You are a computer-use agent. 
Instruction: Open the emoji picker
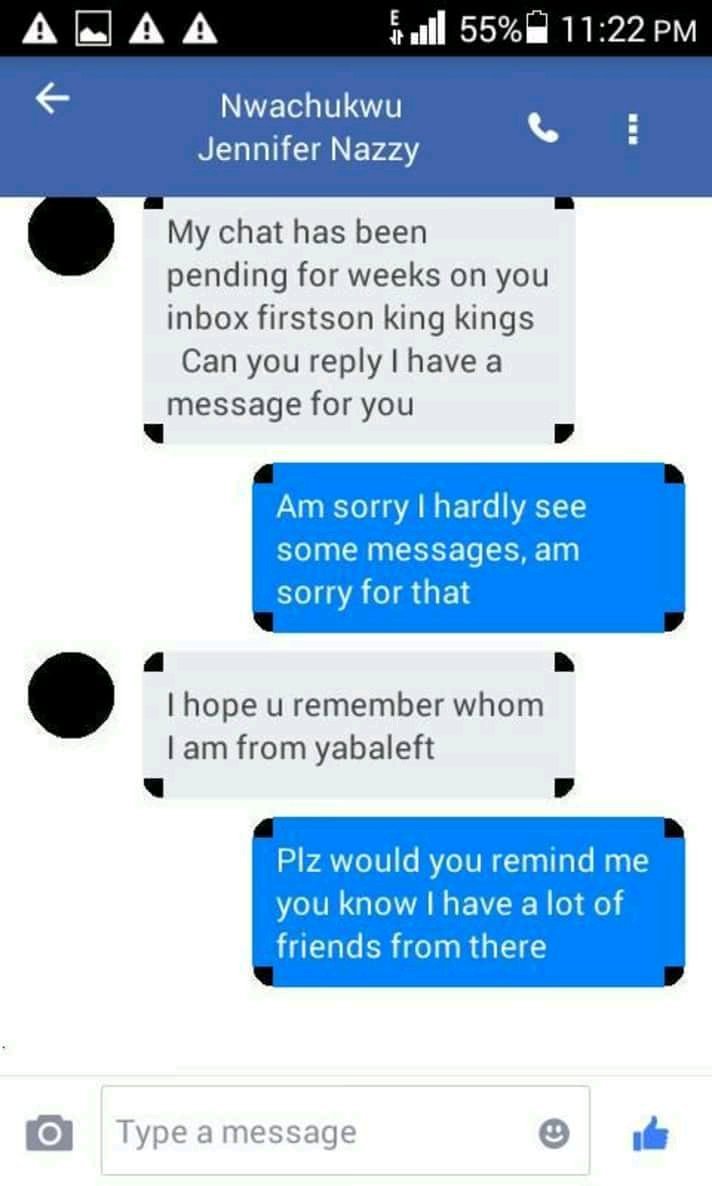pos(554,1133)
